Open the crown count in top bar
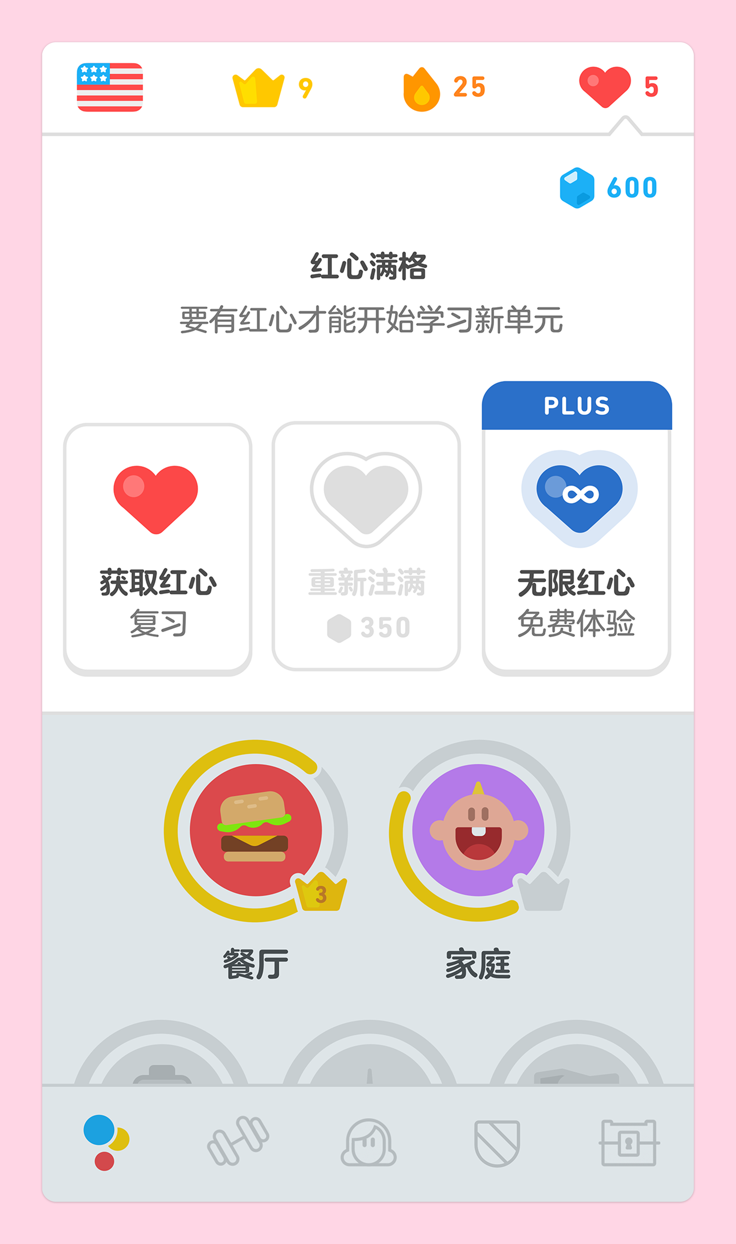 272,88
